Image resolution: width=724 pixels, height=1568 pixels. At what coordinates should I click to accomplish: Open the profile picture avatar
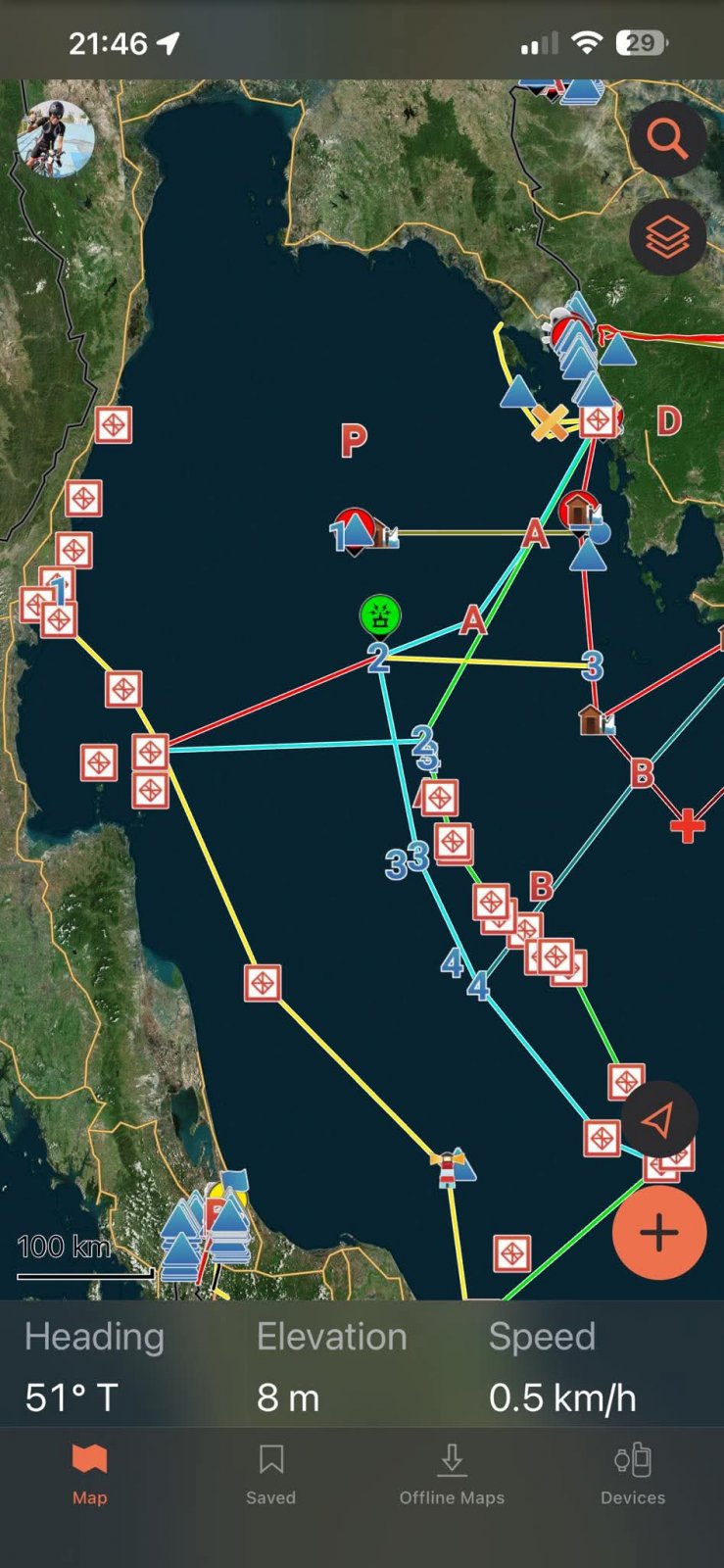57,139
